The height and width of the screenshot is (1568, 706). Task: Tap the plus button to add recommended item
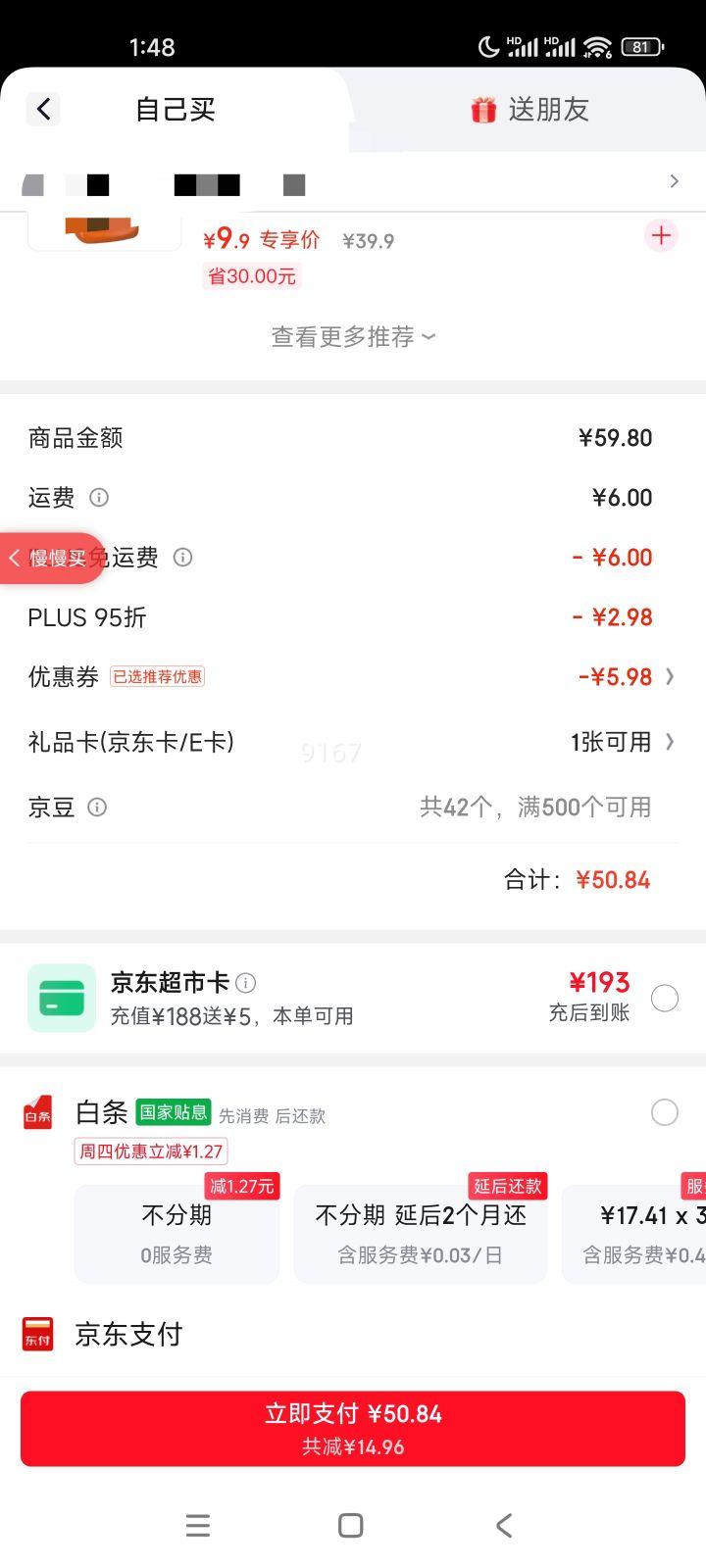point(661,235)
